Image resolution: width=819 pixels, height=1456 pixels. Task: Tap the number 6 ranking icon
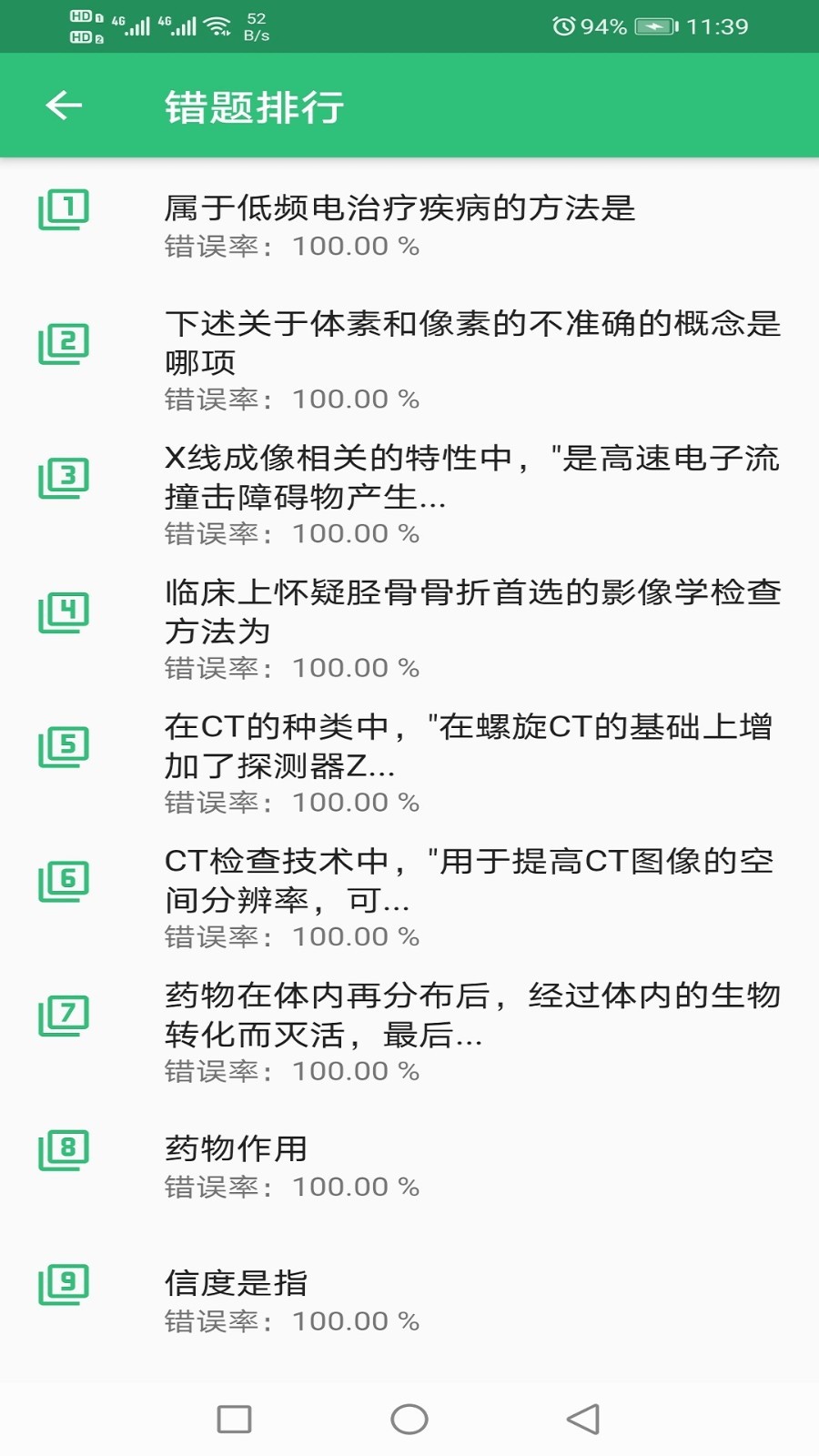pyautogui.click(x=64, y=878)
